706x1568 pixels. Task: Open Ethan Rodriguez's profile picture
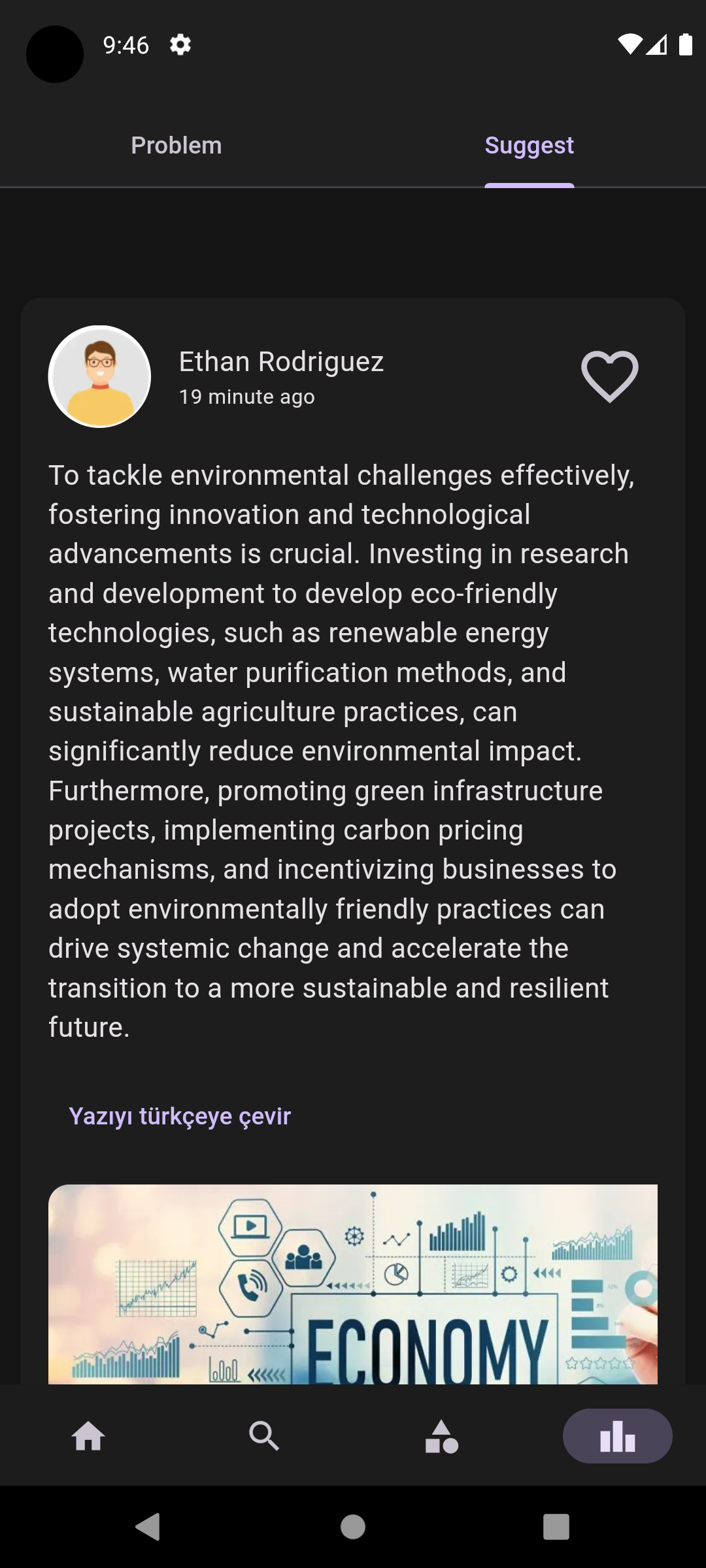point(99,376)
